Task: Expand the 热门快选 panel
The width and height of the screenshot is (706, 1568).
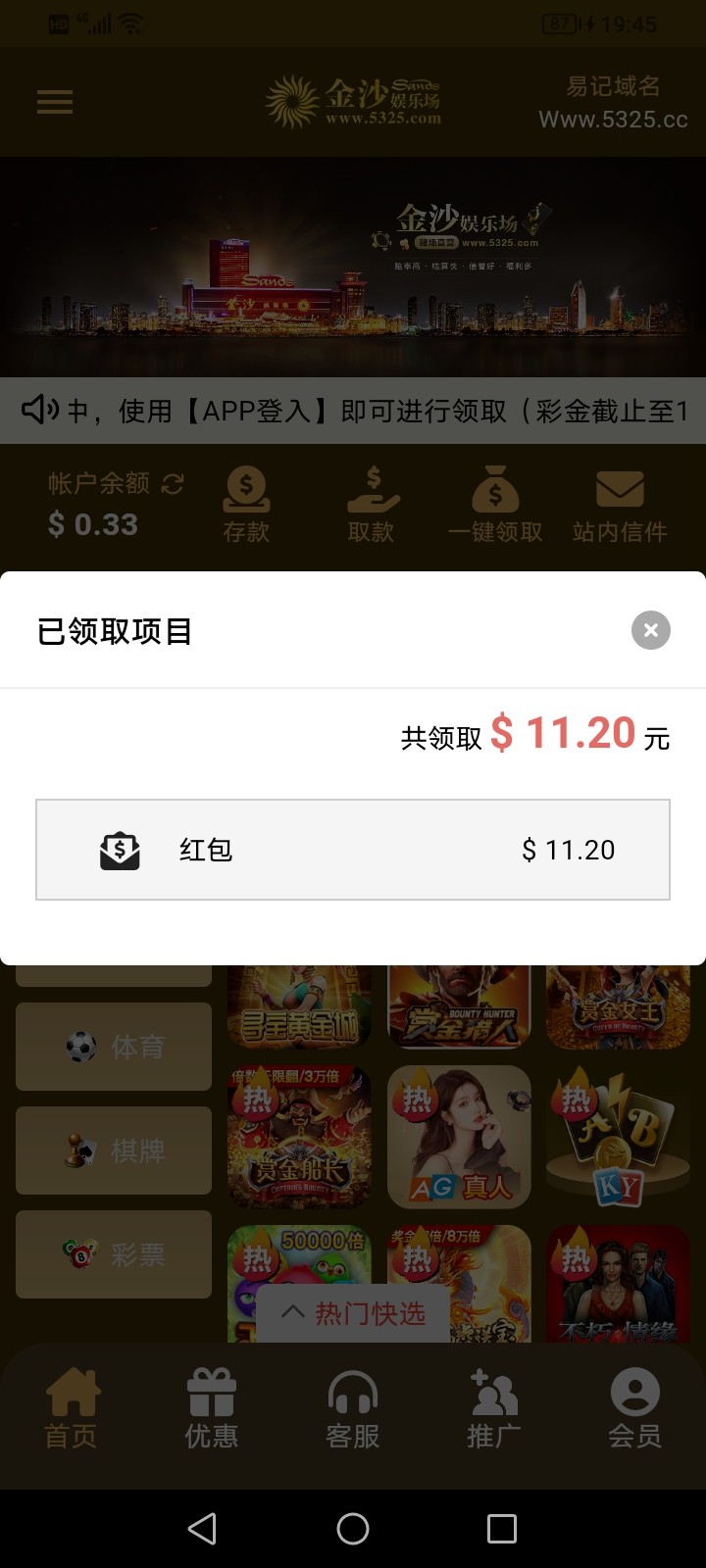Action: coord(353,1313)
